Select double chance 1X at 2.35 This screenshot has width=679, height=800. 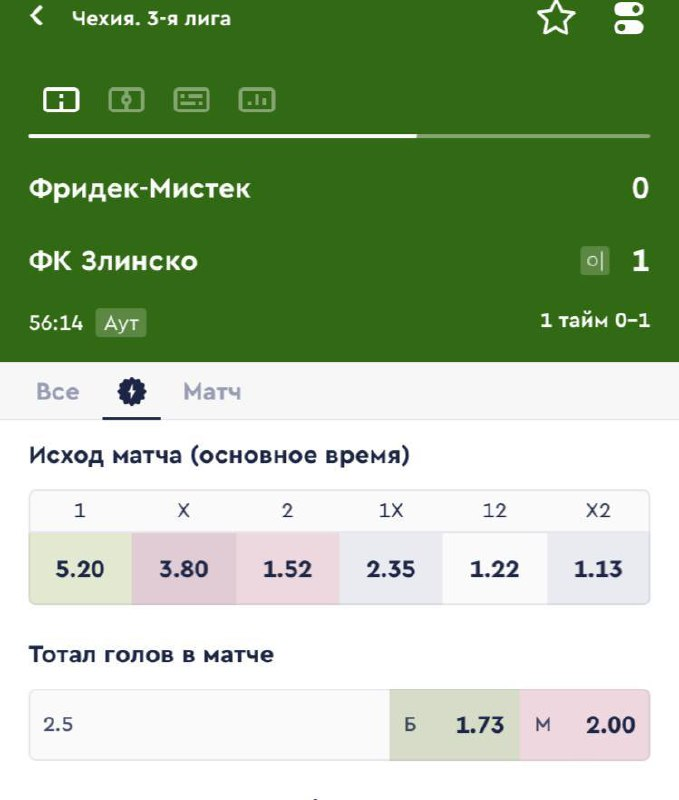pyautogui.click(x=391, y=568)
